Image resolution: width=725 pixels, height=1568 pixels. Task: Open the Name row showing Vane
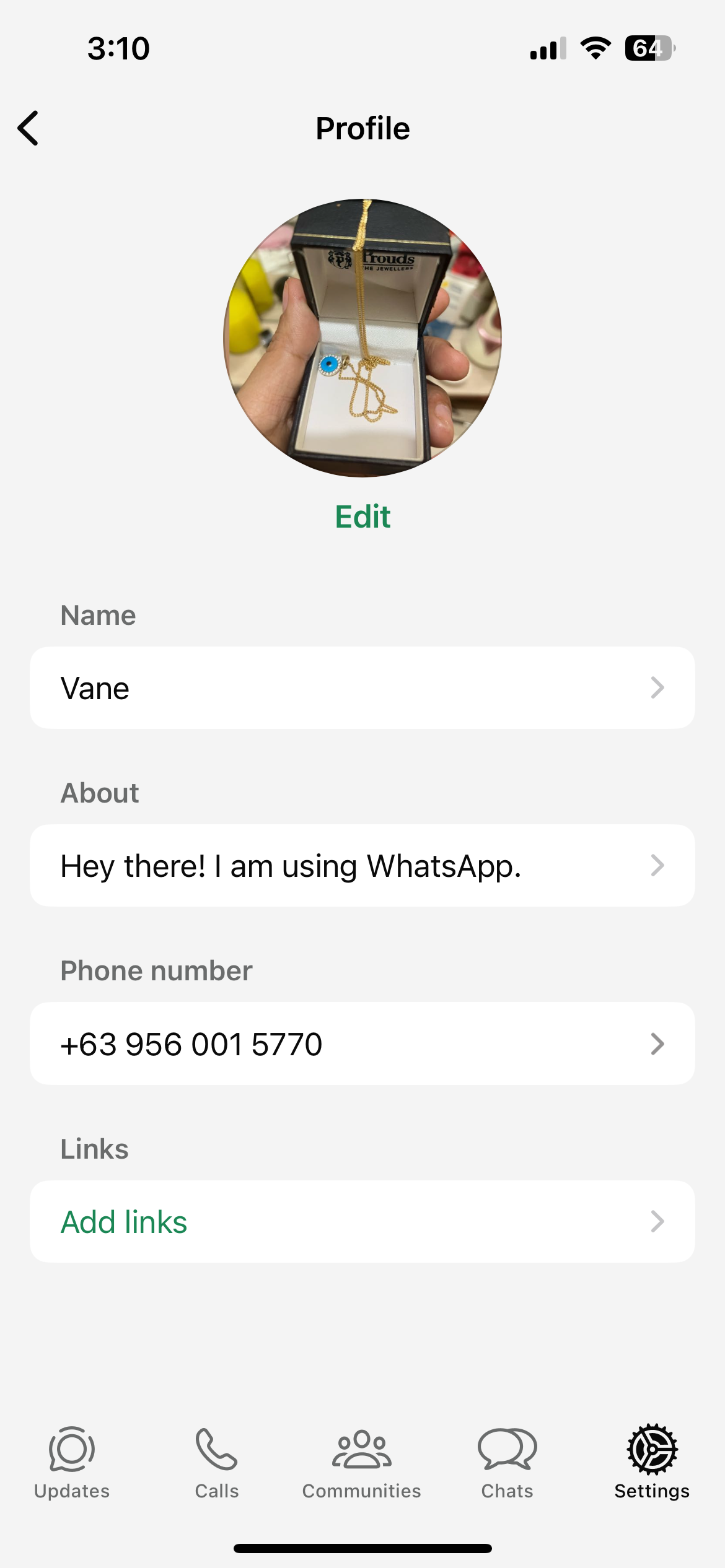362,688
